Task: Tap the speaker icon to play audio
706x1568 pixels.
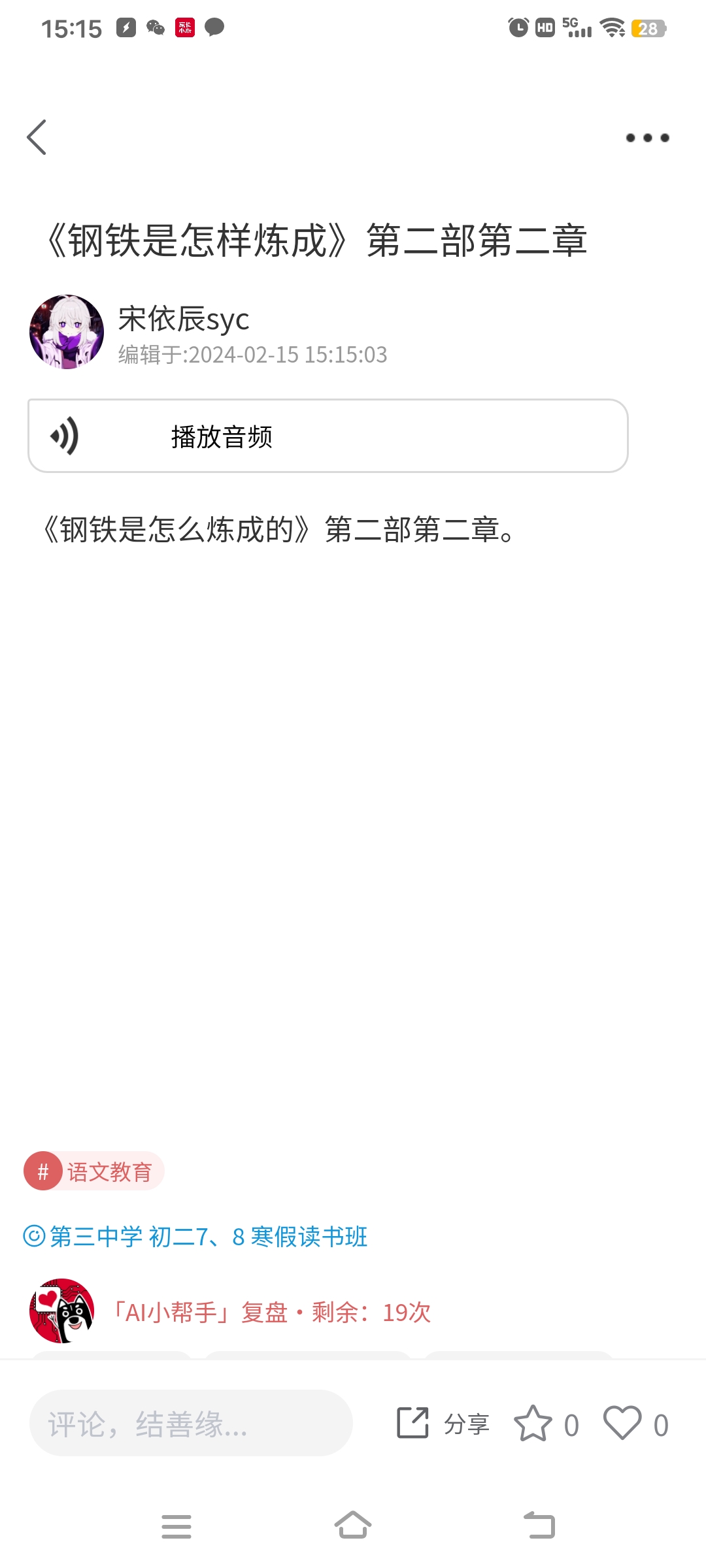Action: 64,435
